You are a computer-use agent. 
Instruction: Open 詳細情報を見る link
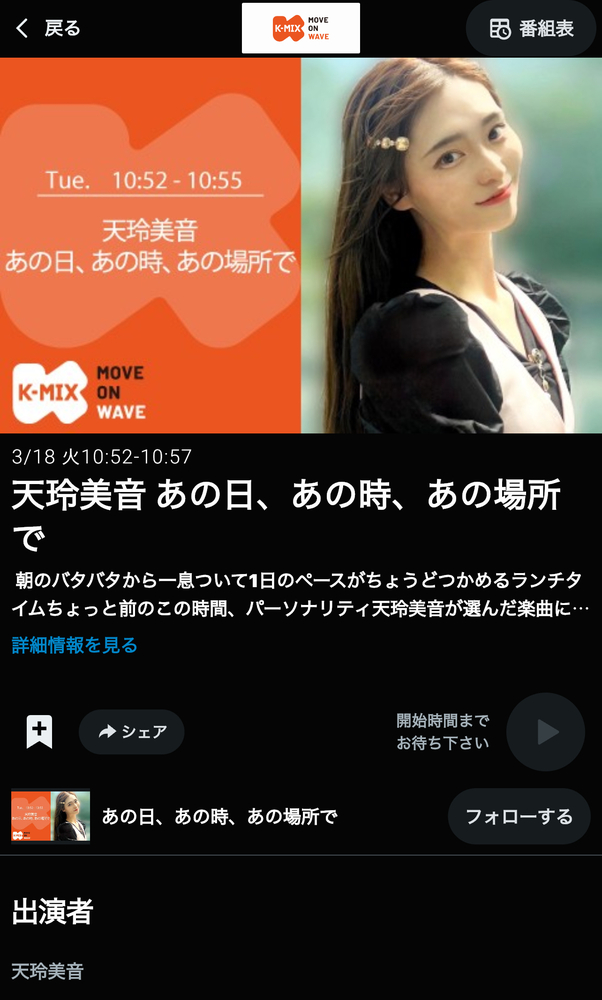pyautogui.click(x=75, y=645)
